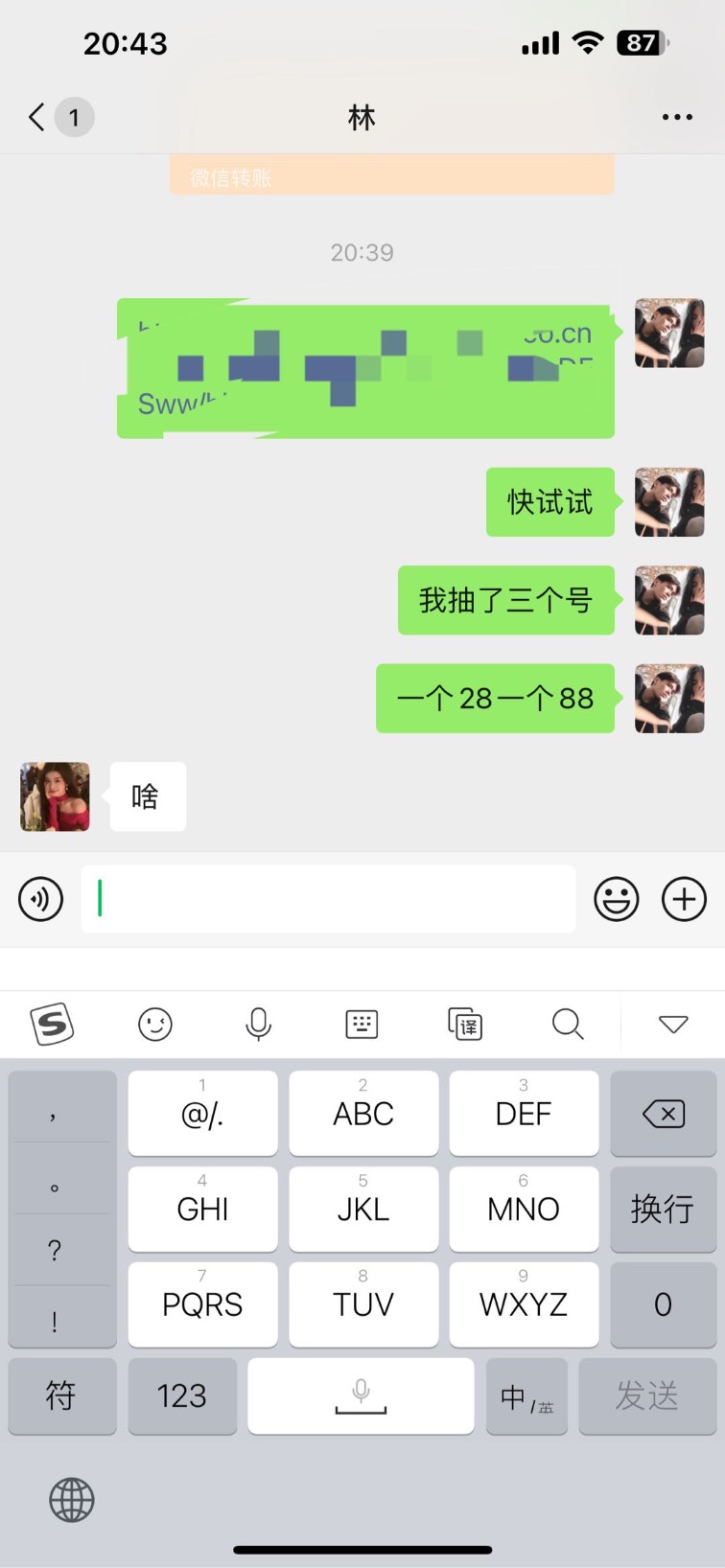Viewport: 725px width, 1568px height.
Task: Start voice dictation from keyboard toolbar
Action: click(258, 1025)
